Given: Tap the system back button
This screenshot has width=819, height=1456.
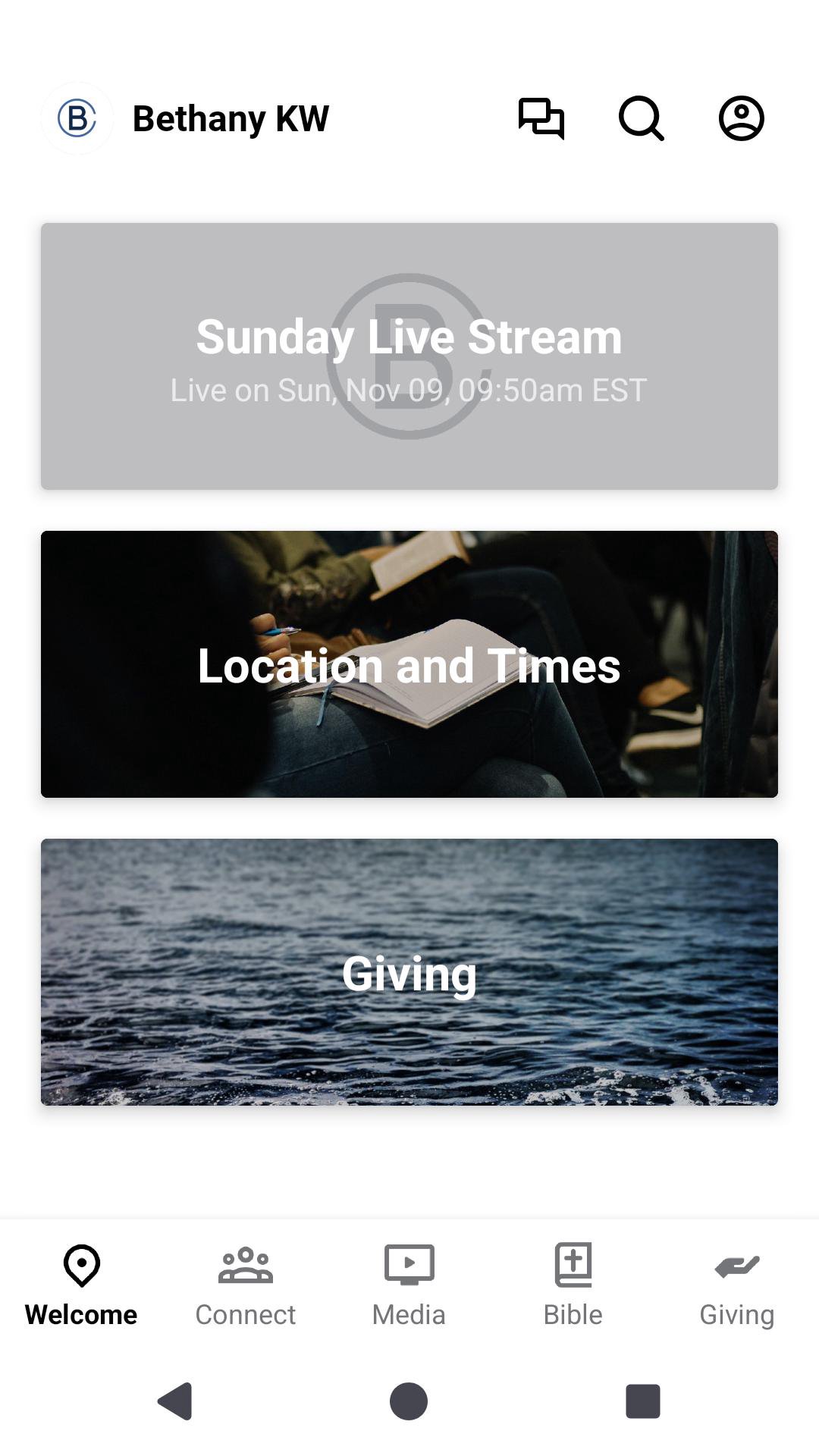Looking at the screenshot, I should pyautogui.click(x=175, y=1401).
